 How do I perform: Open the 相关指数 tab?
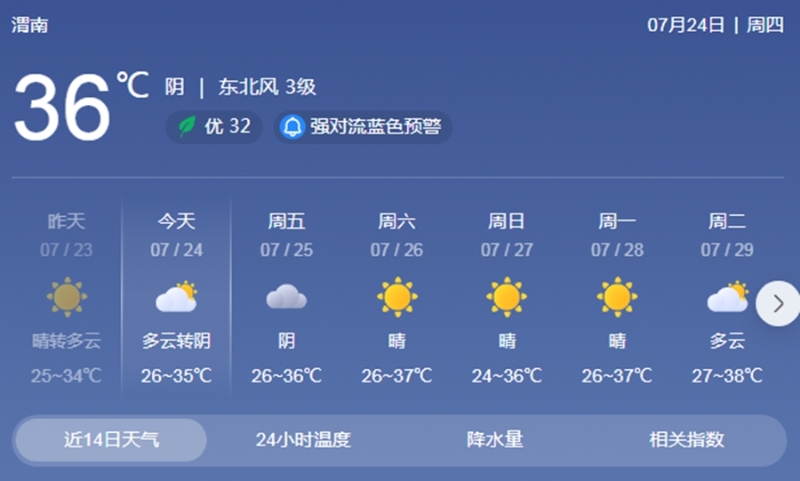click(x=686, y=440)
